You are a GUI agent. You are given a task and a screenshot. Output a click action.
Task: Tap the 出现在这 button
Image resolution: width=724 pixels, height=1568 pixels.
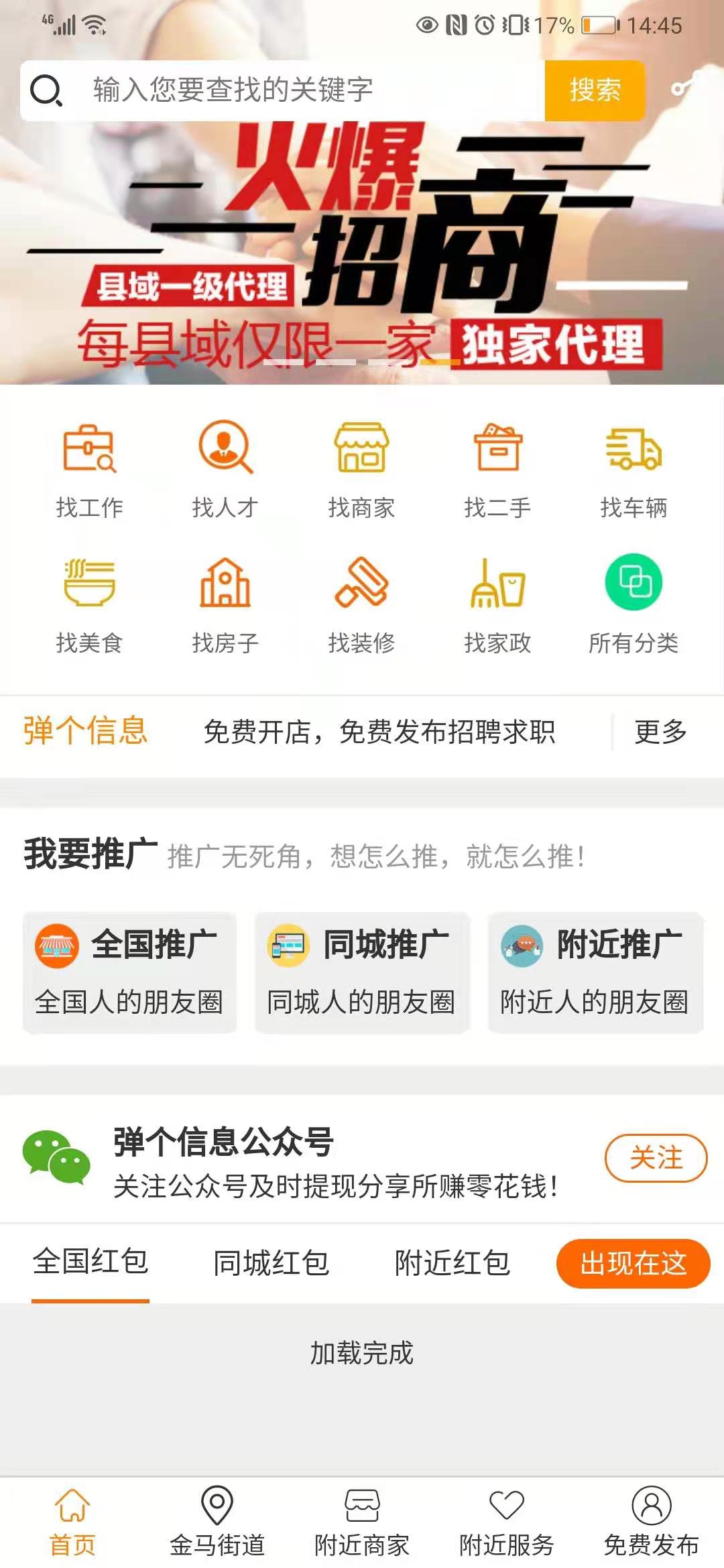coord(633,1263)
